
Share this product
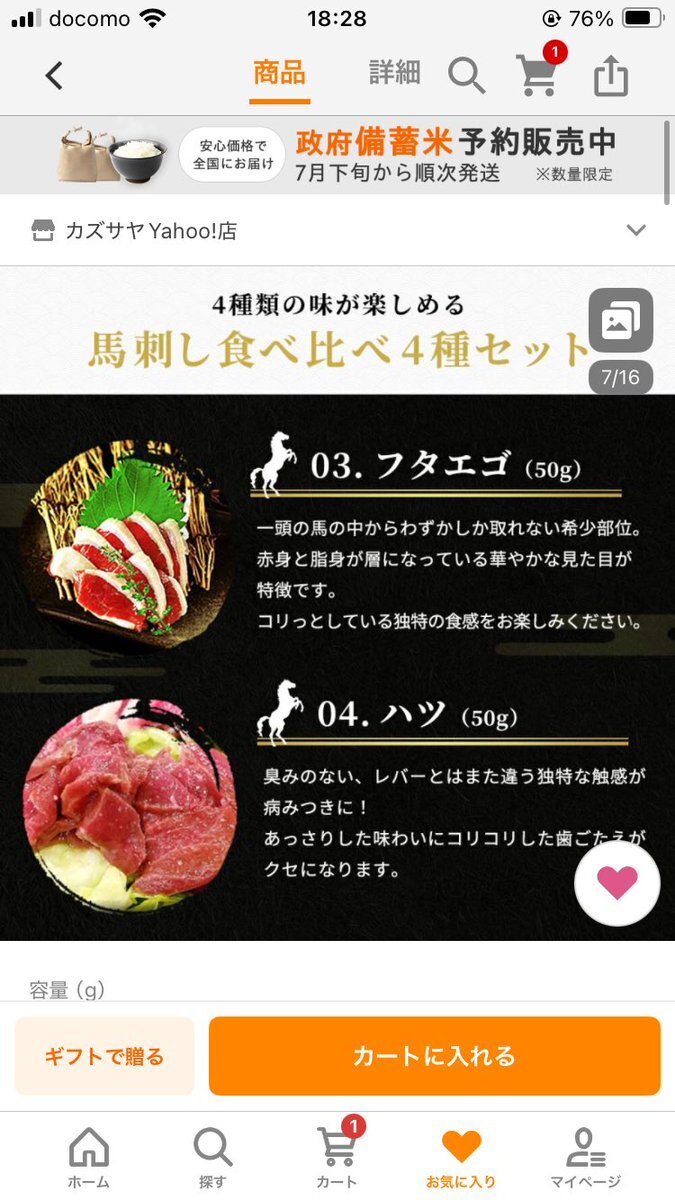click(x=611, y=75)
